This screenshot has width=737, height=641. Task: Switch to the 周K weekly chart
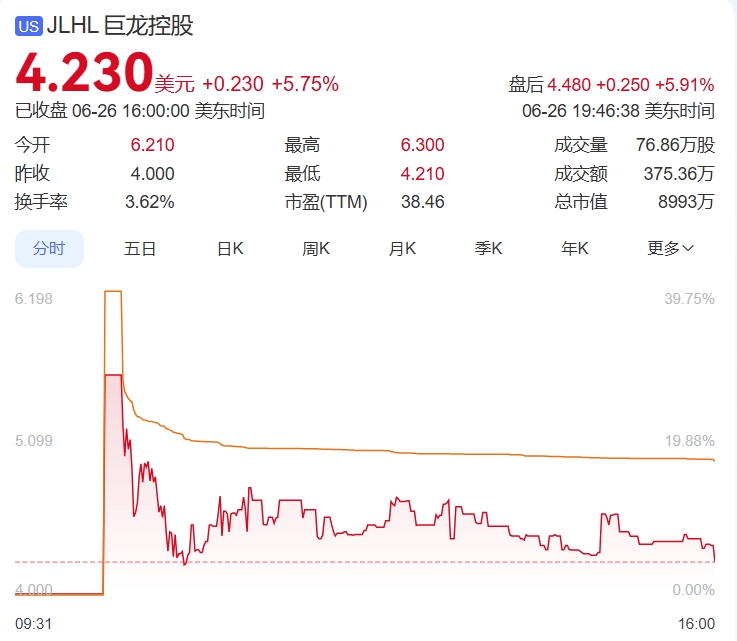[x=316, y=249]
